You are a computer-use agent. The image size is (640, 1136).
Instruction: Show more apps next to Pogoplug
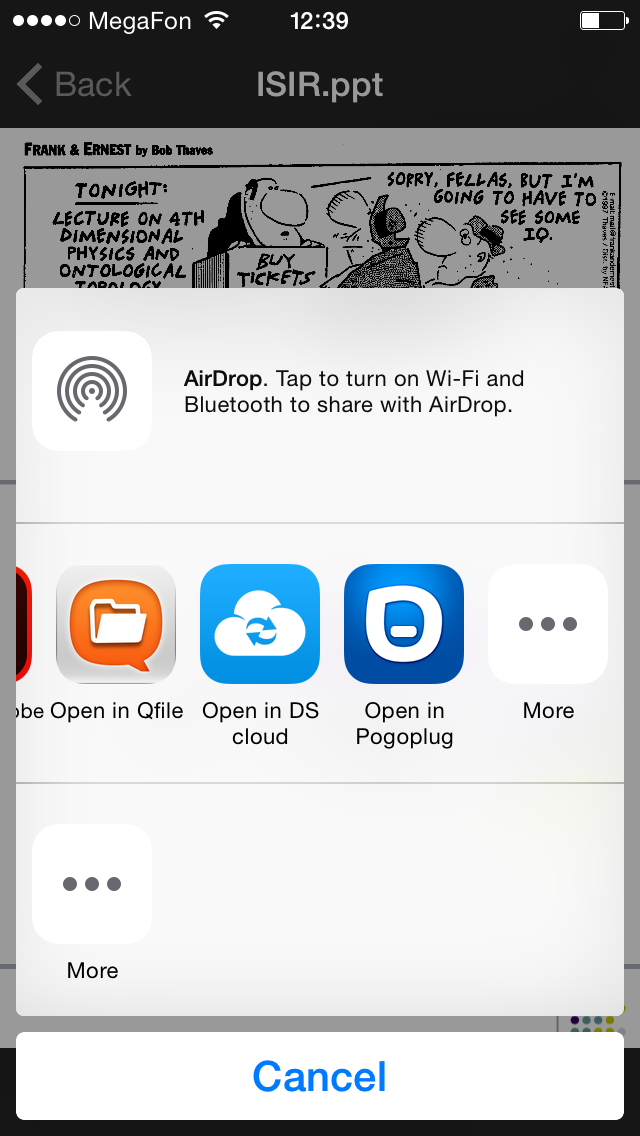(x=548, y=625)
